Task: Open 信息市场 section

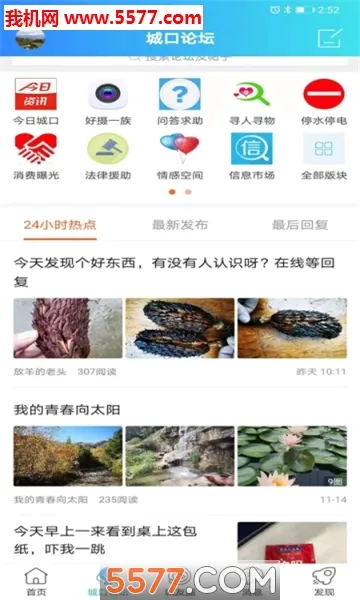Action: 252,157
